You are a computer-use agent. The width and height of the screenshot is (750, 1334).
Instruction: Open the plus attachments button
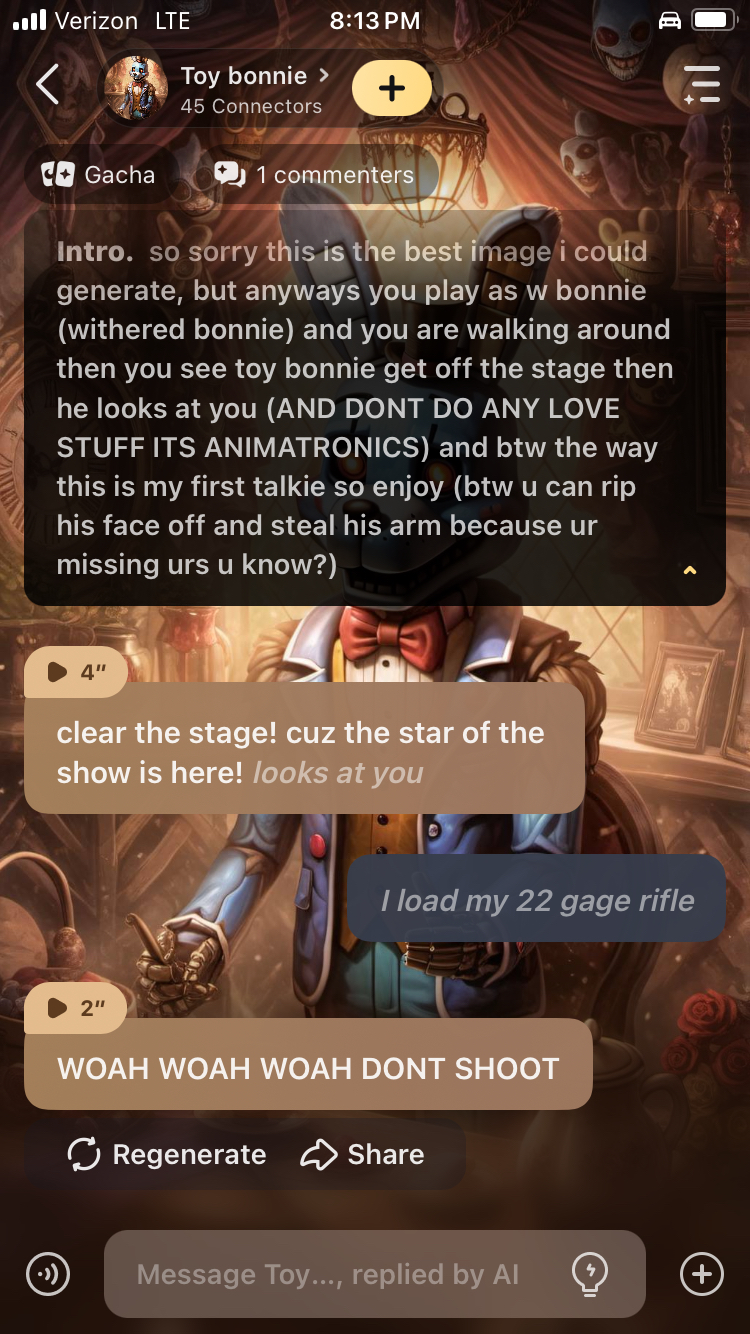(x=701, y=1274)
